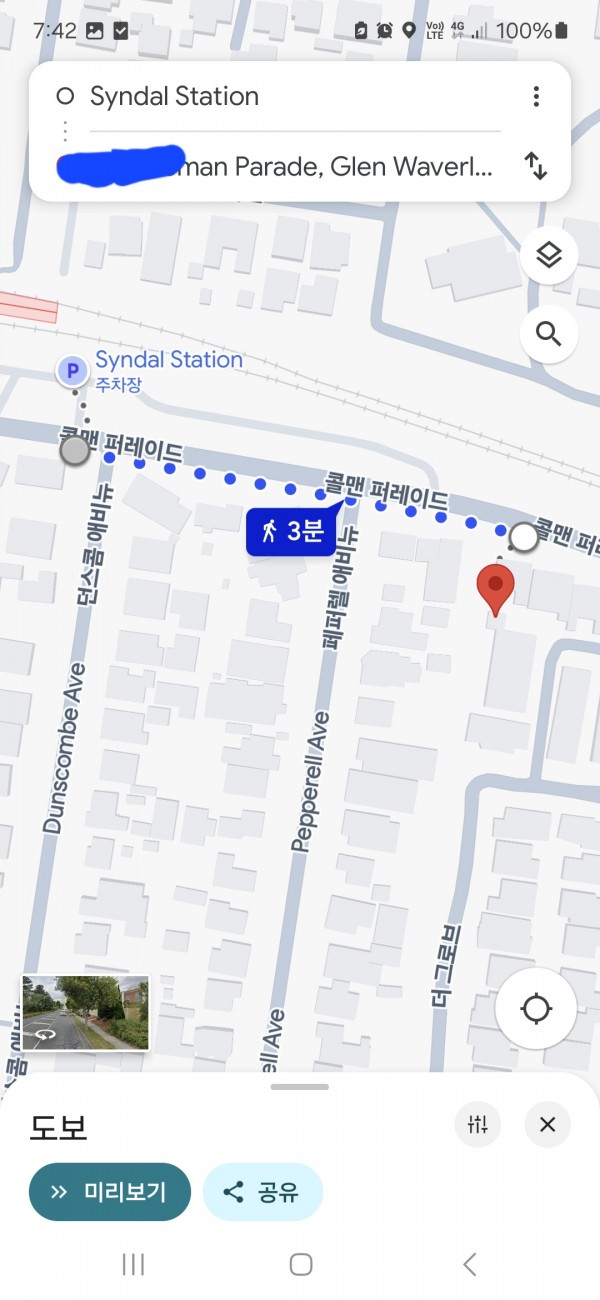Search along the route

pos(548,334)
